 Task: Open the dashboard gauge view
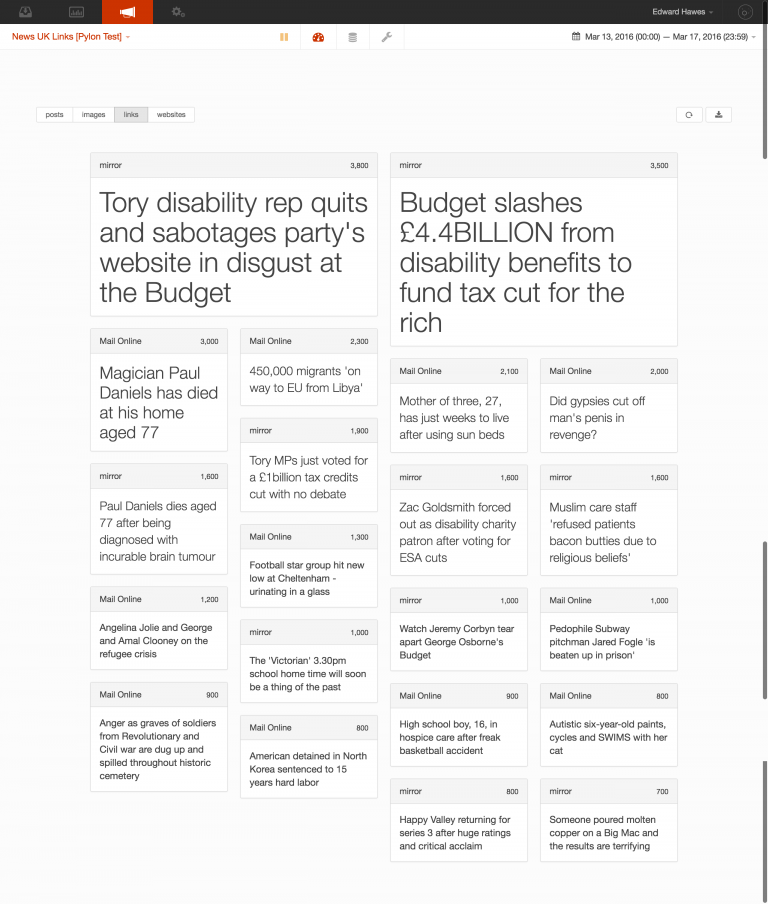coord(318,37)
